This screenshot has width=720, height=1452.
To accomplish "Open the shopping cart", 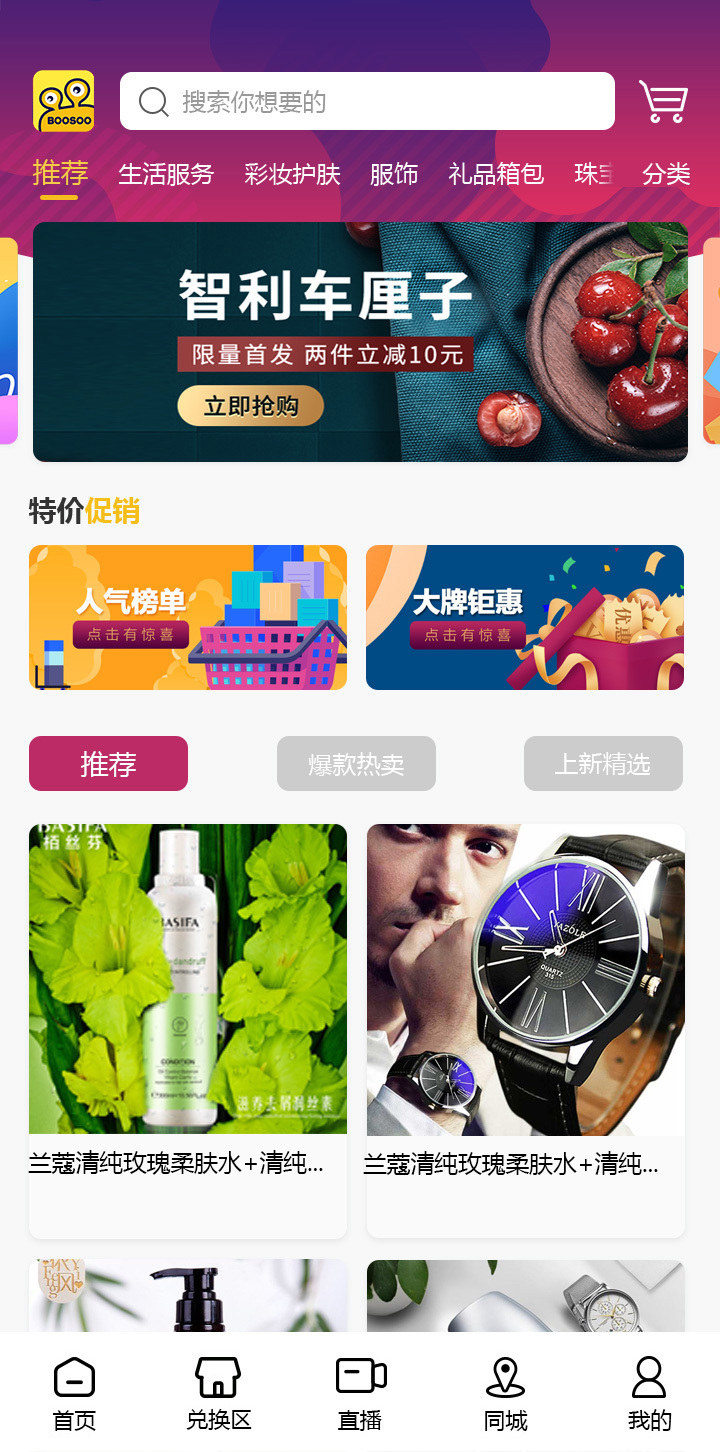I will pos(662,100).
